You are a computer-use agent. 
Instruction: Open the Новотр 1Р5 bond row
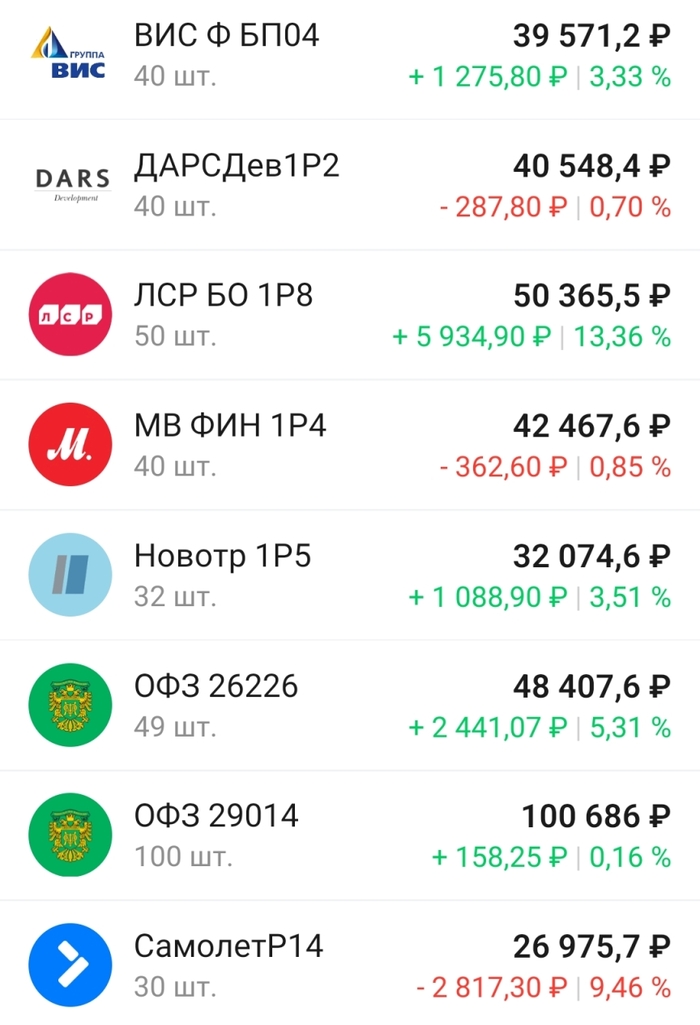[x=350, y=575]
